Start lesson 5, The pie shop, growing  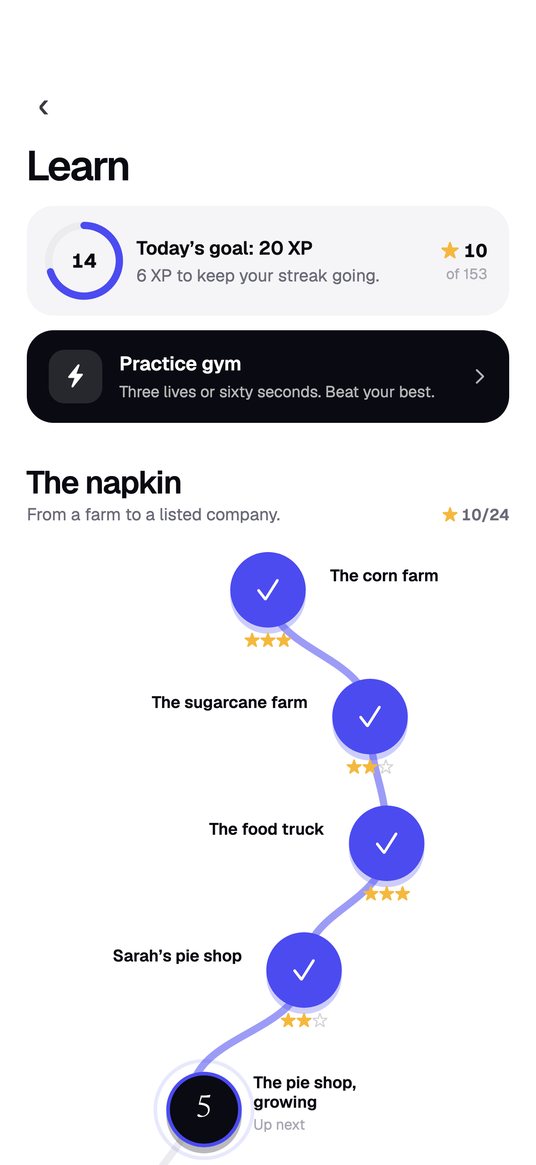204,1108
